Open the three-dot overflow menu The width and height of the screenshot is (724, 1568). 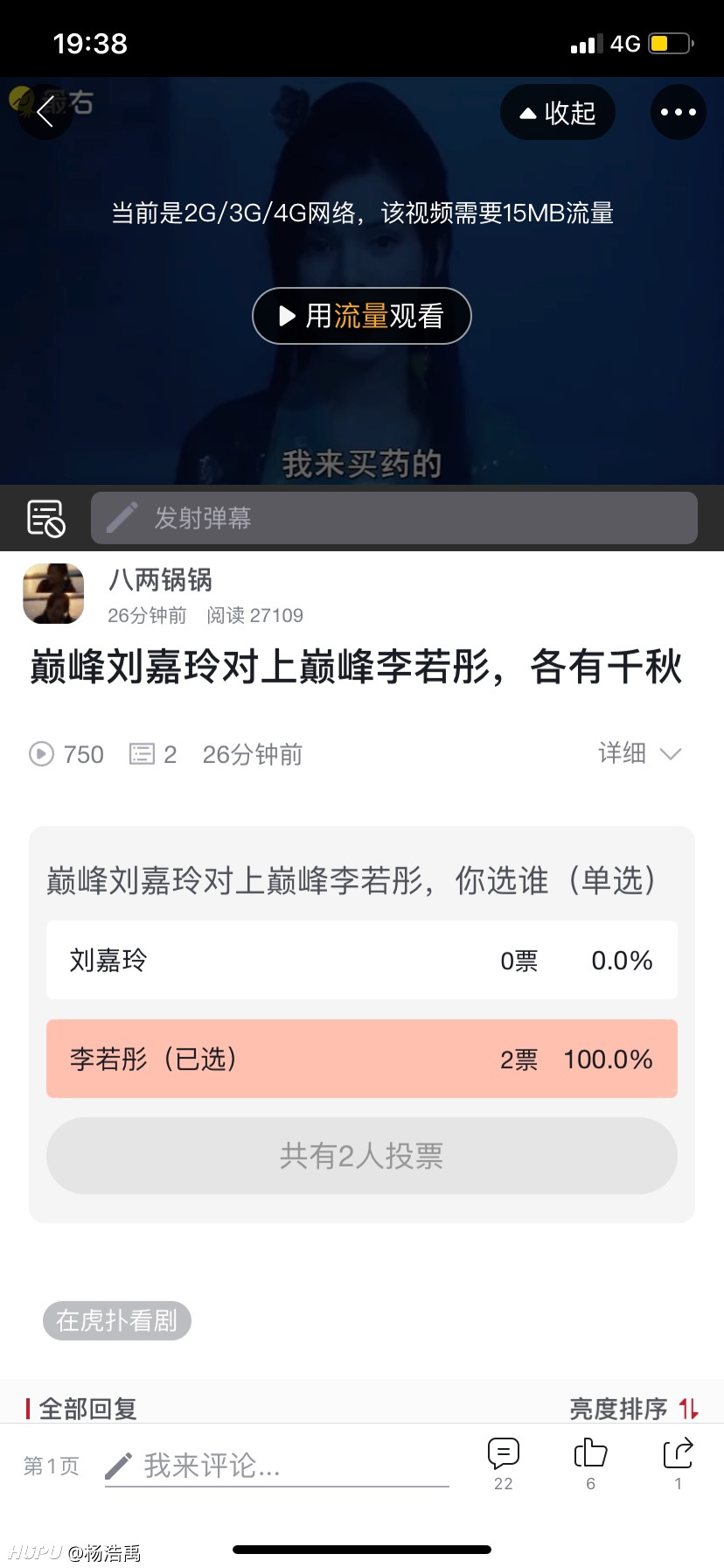[679, 112]
